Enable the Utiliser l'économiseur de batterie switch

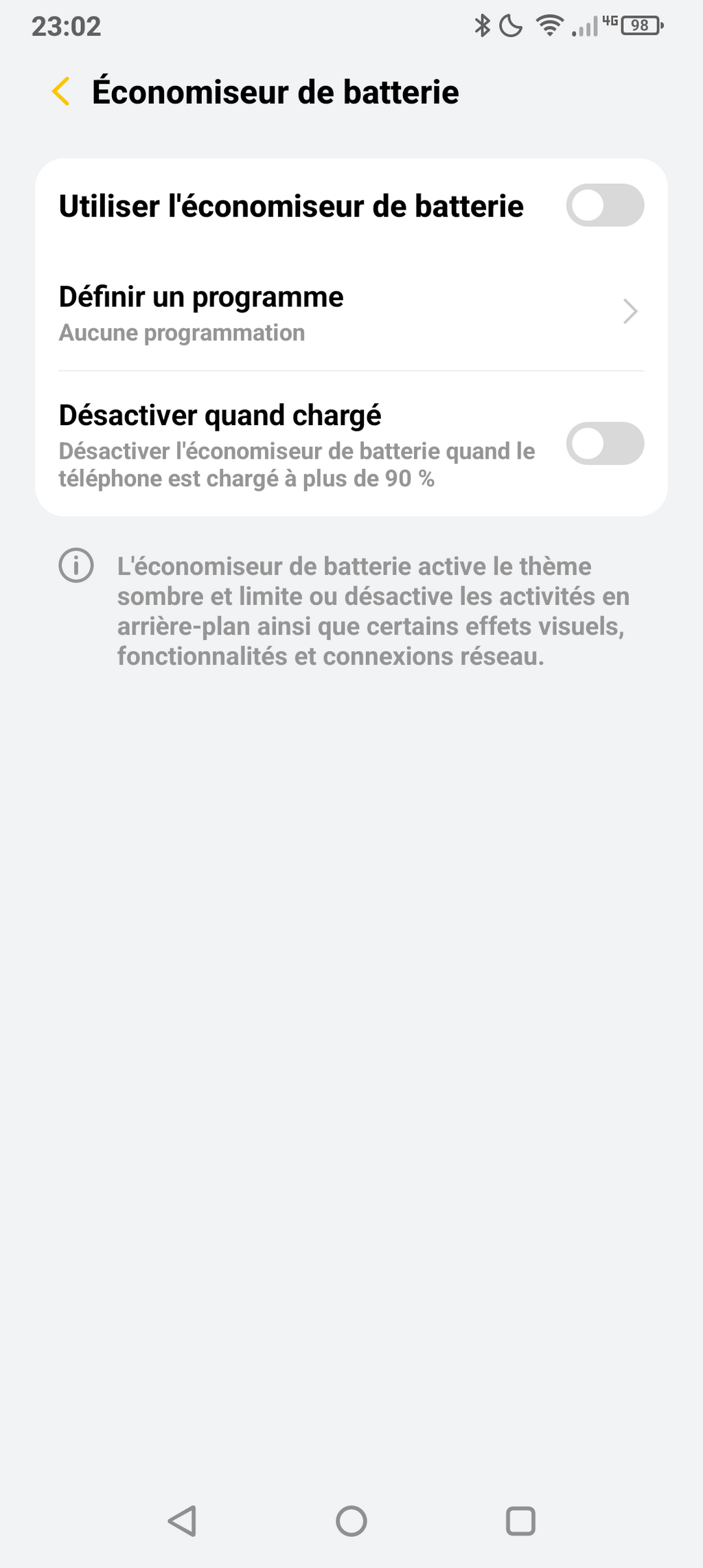[x=605, y=205]
